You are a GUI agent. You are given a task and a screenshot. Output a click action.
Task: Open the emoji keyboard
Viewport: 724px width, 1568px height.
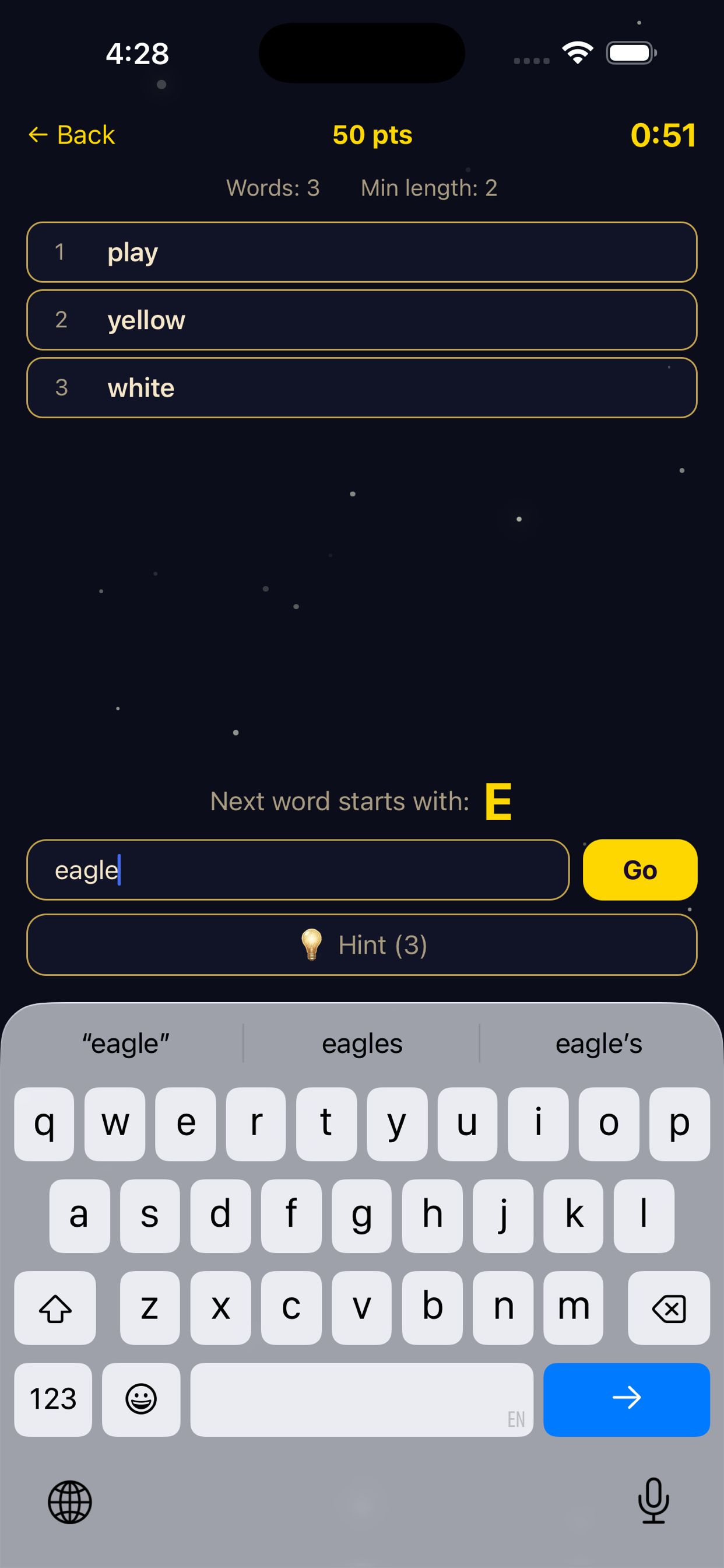click(x=141, y=1399)
